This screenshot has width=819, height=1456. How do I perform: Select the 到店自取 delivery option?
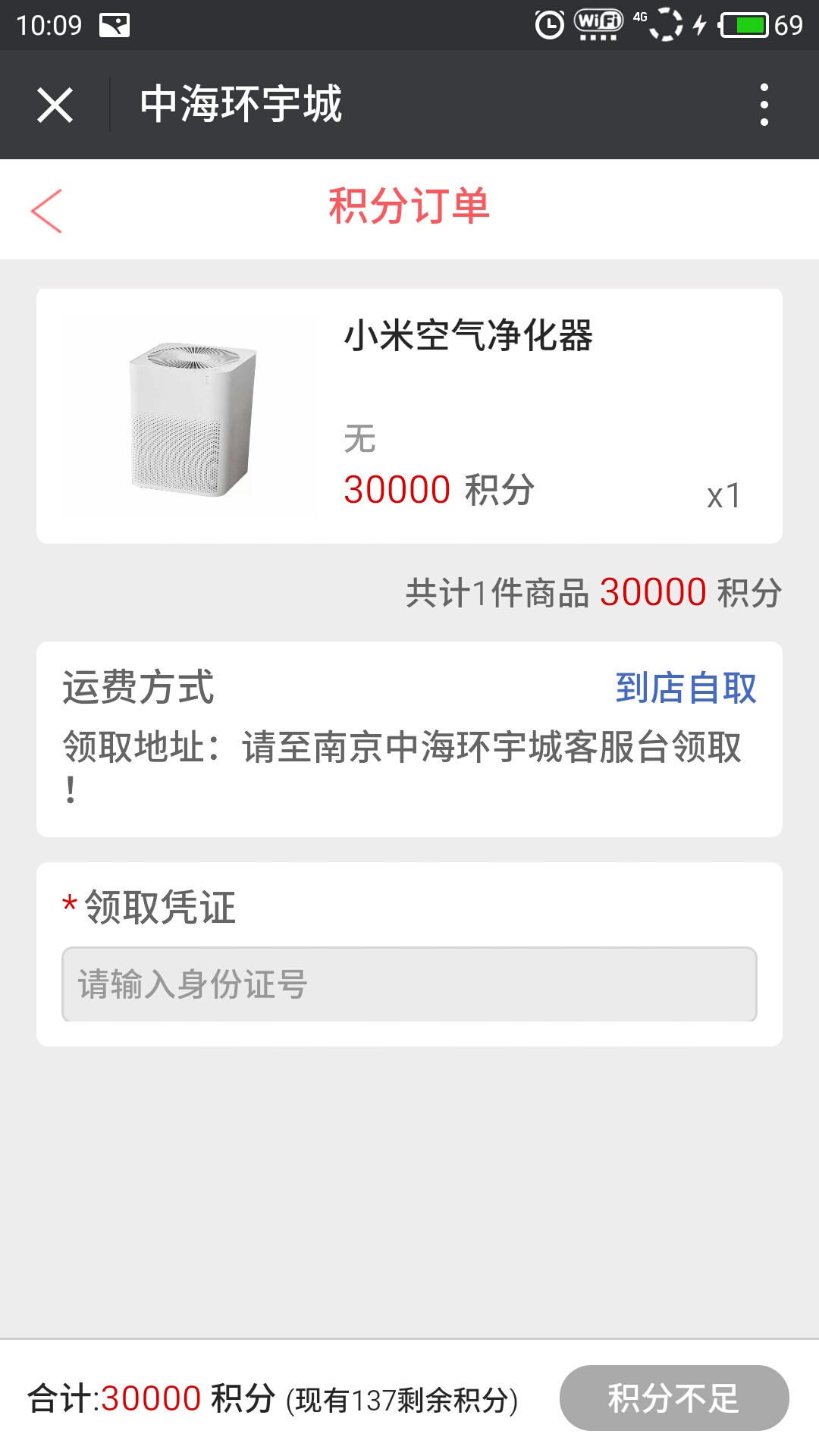pyautogui.click(x=685, y=688)
